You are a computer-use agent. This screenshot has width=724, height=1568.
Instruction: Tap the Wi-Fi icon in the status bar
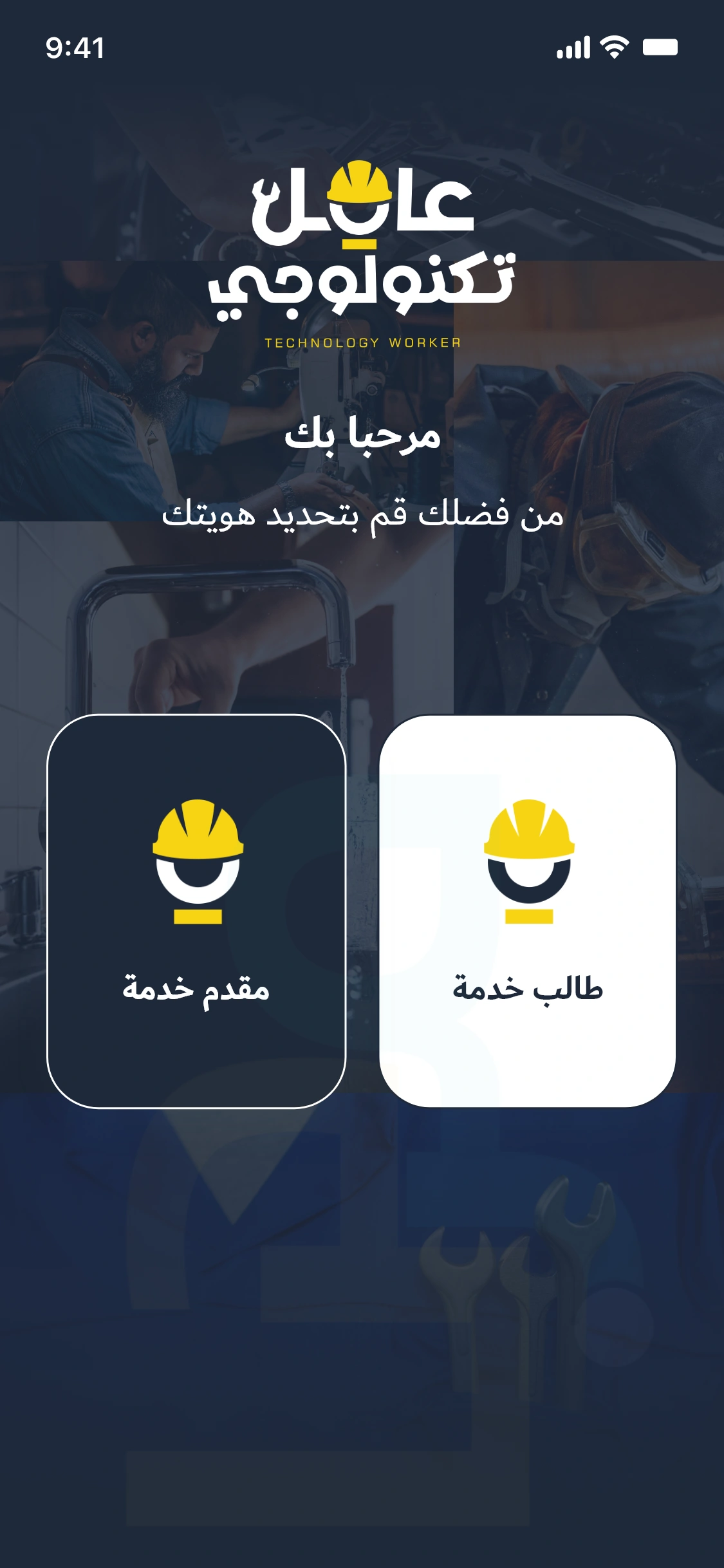tap(615, 46)
